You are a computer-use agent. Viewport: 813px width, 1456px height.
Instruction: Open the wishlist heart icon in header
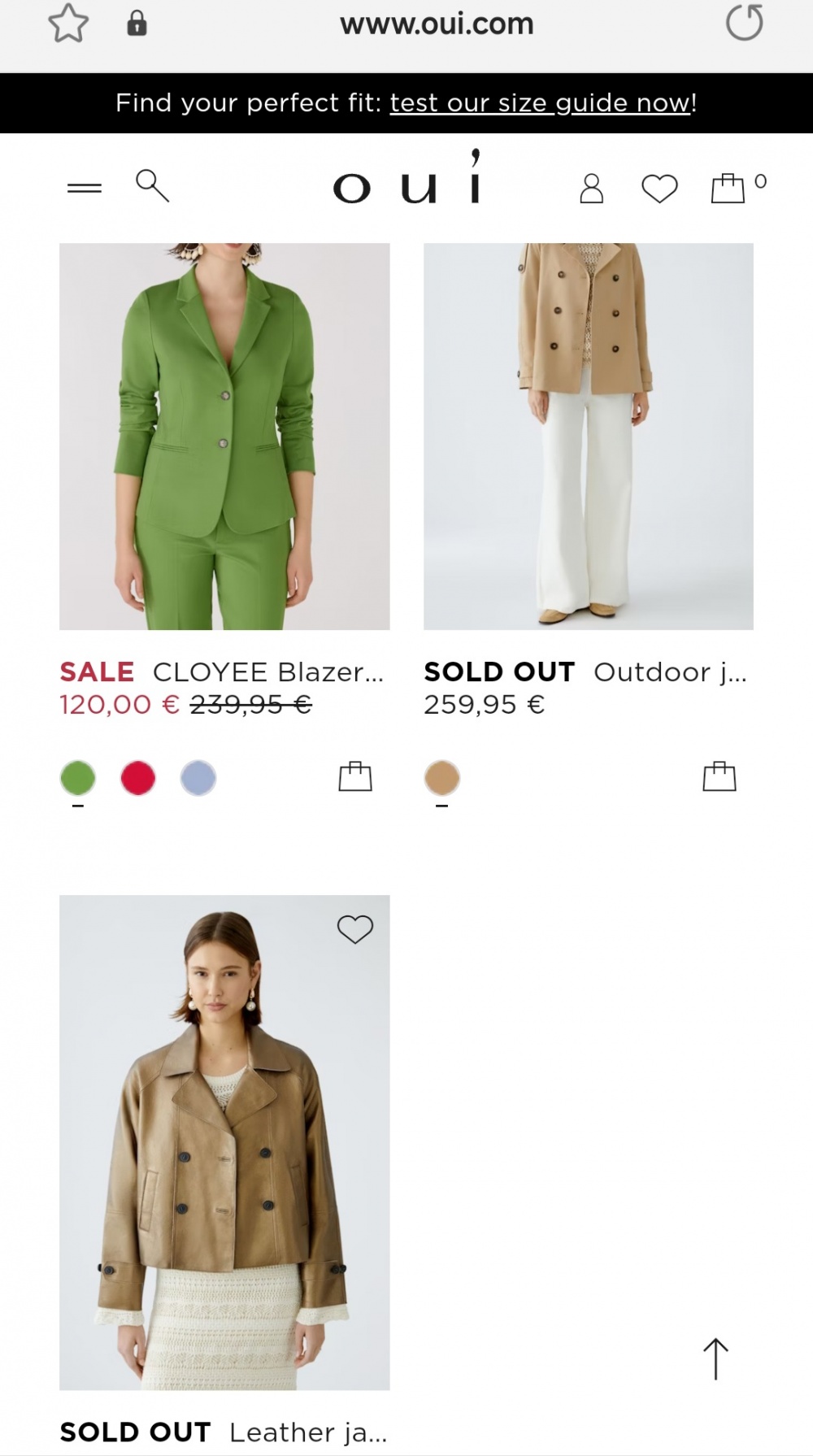(658, 188)
